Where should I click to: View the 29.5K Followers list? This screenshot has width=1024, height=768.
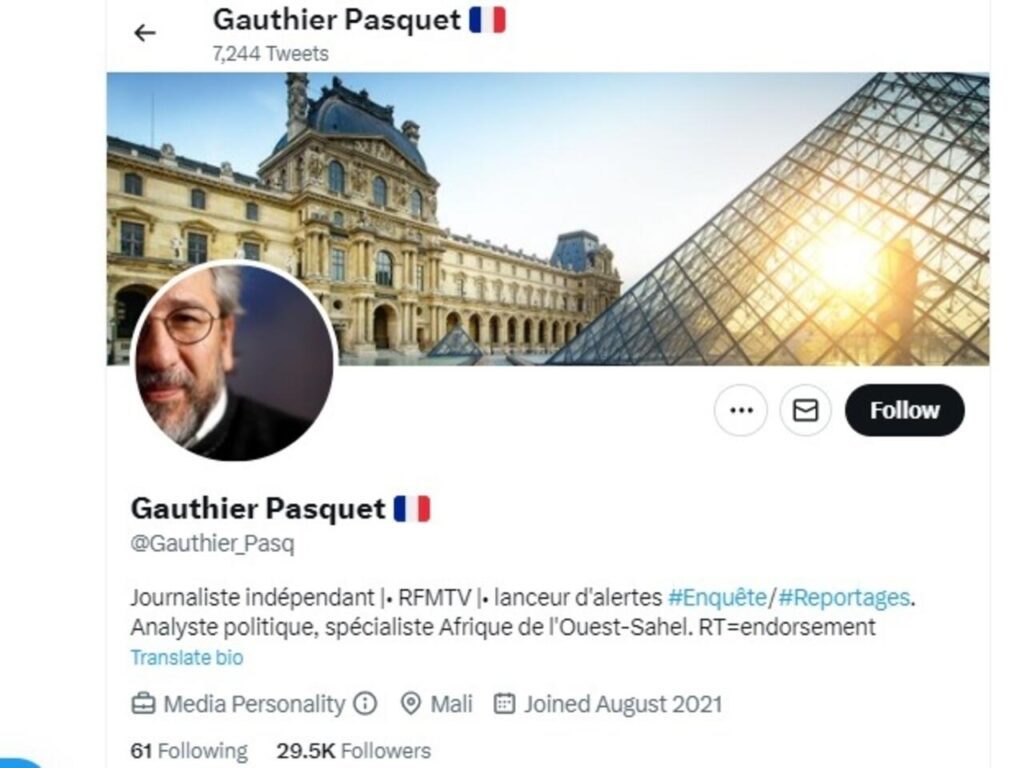click(353, 750)
